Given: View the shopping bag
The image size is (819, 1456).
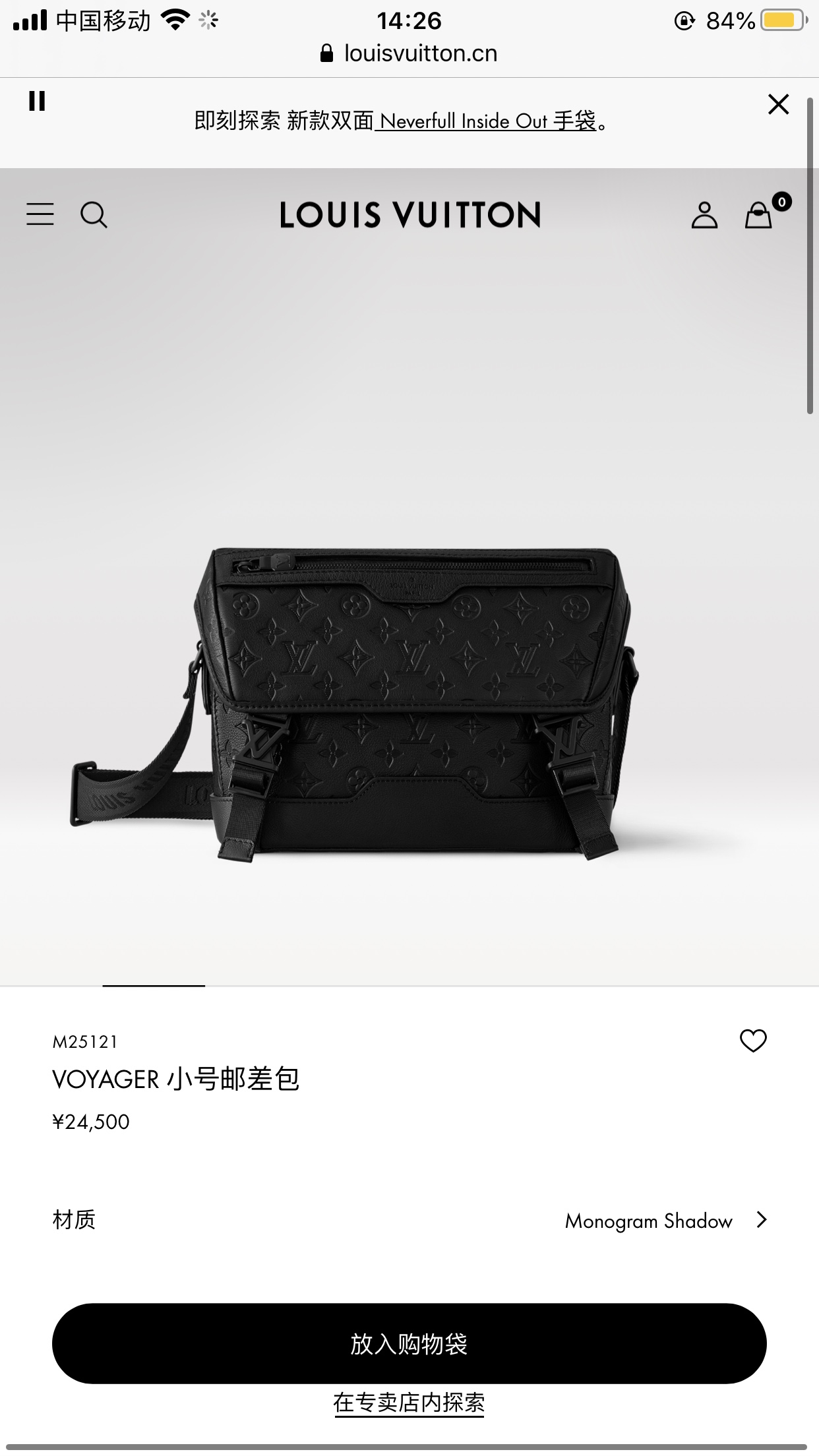Looking at the screenshot, I should [x=760, y=214].
